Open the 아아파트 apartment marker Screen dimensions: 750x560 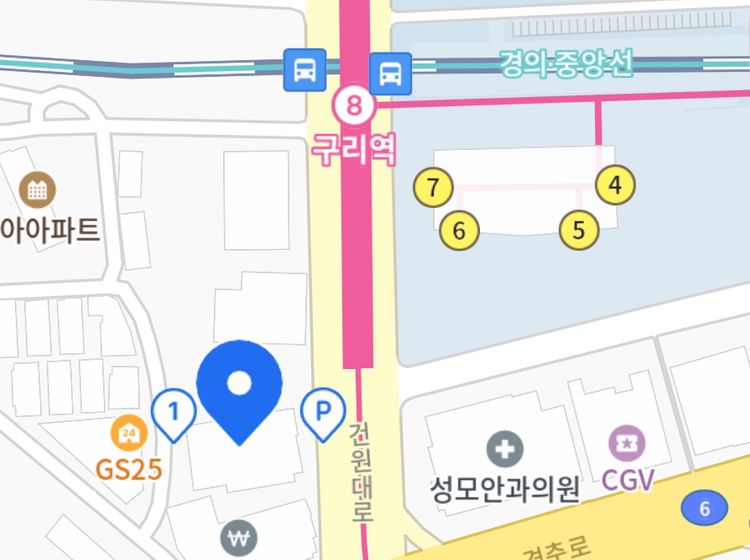(x=39, y=188)
